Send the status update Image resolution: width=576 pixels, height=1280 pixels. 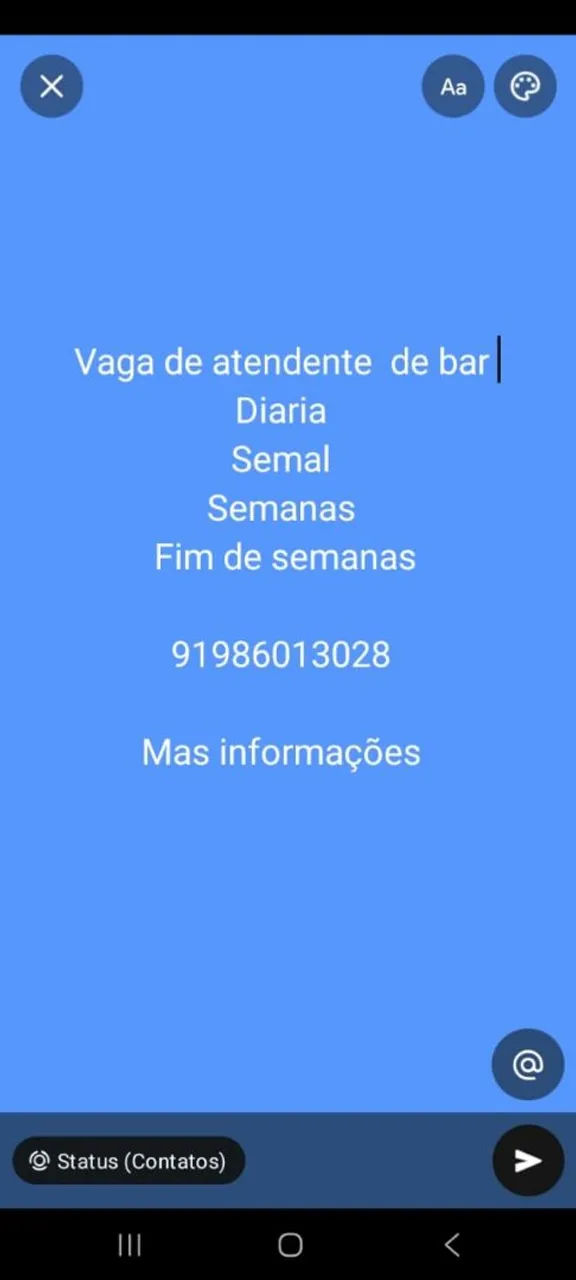(528, 1160)
